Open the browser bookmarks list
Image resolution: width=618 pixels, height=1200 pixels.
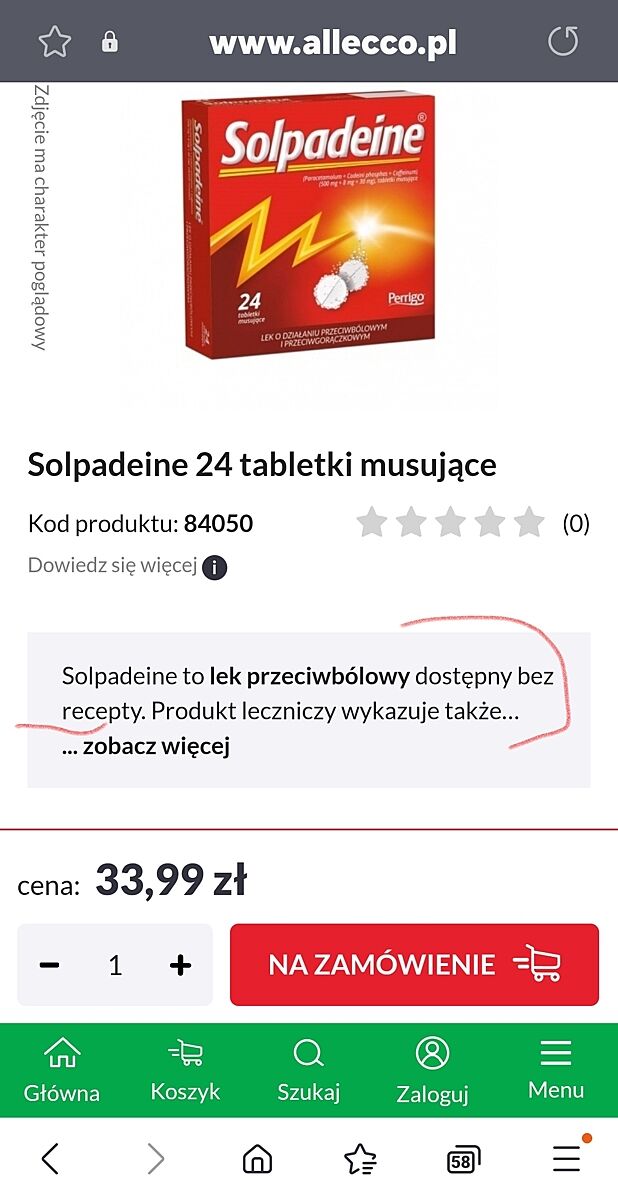coord(360,1159)
